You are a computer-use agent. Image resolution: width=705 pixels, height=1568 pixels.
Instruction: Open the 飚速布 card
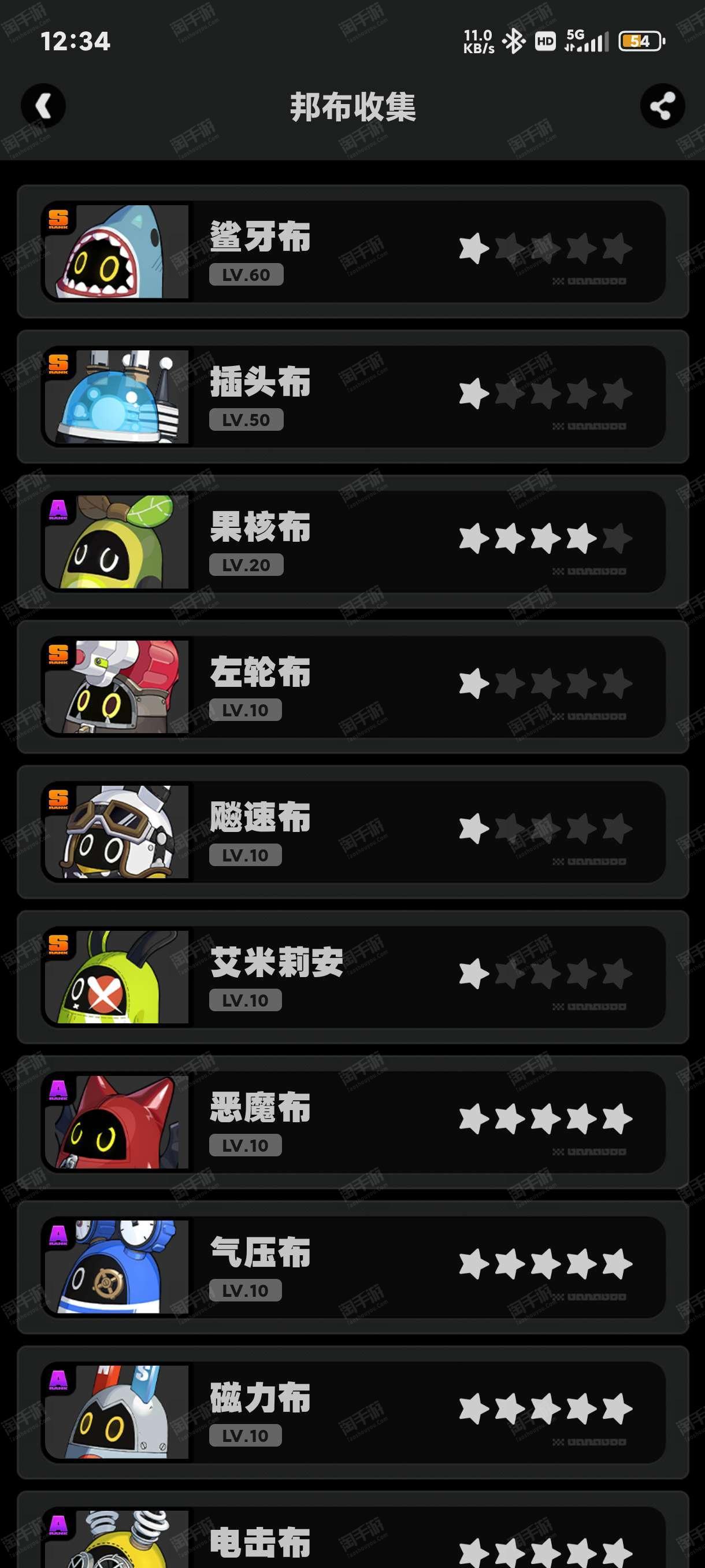point(353,831)
